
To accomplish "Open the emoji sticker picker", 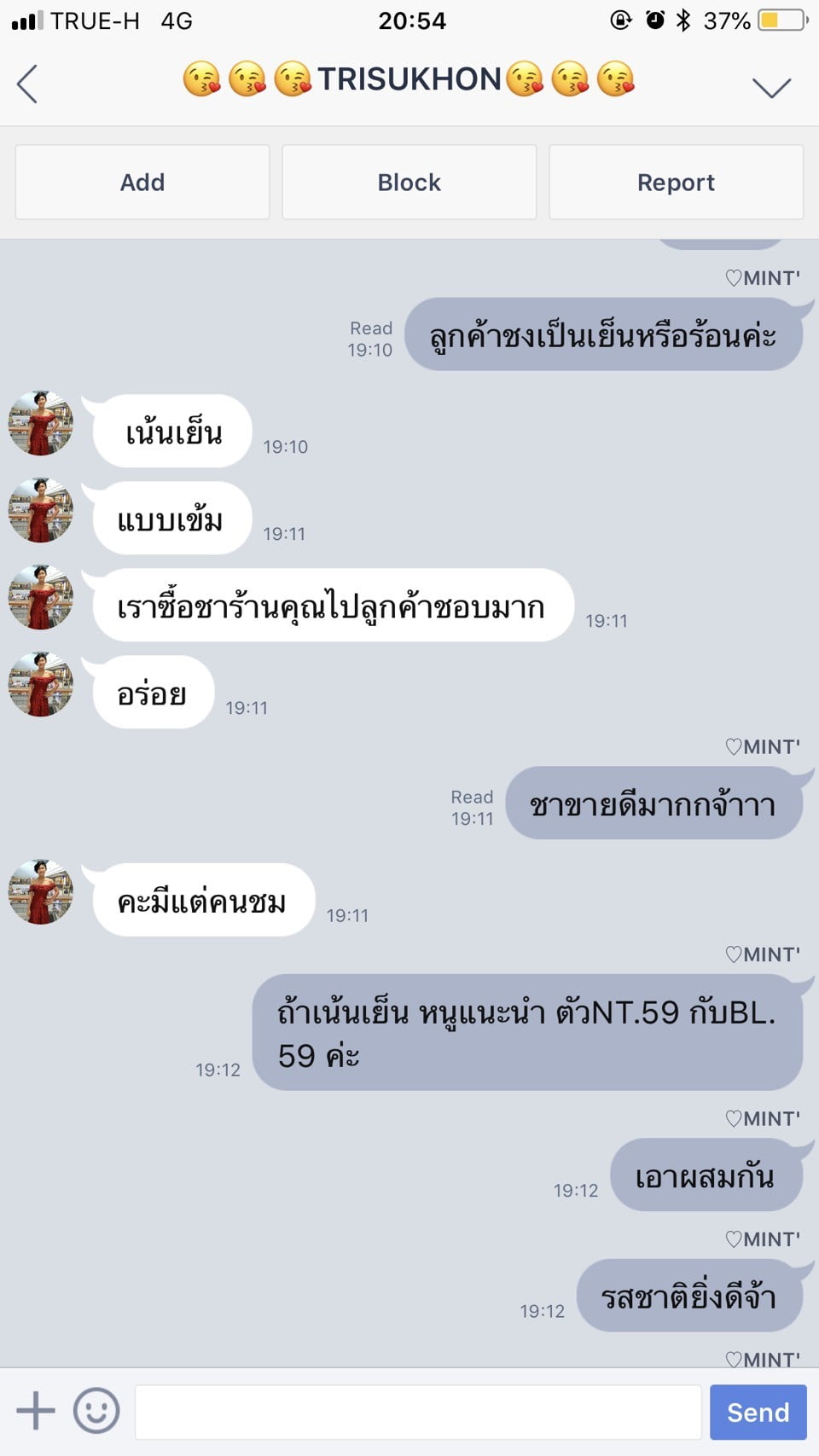I will pyautogui.click(x=96, y=1410).
